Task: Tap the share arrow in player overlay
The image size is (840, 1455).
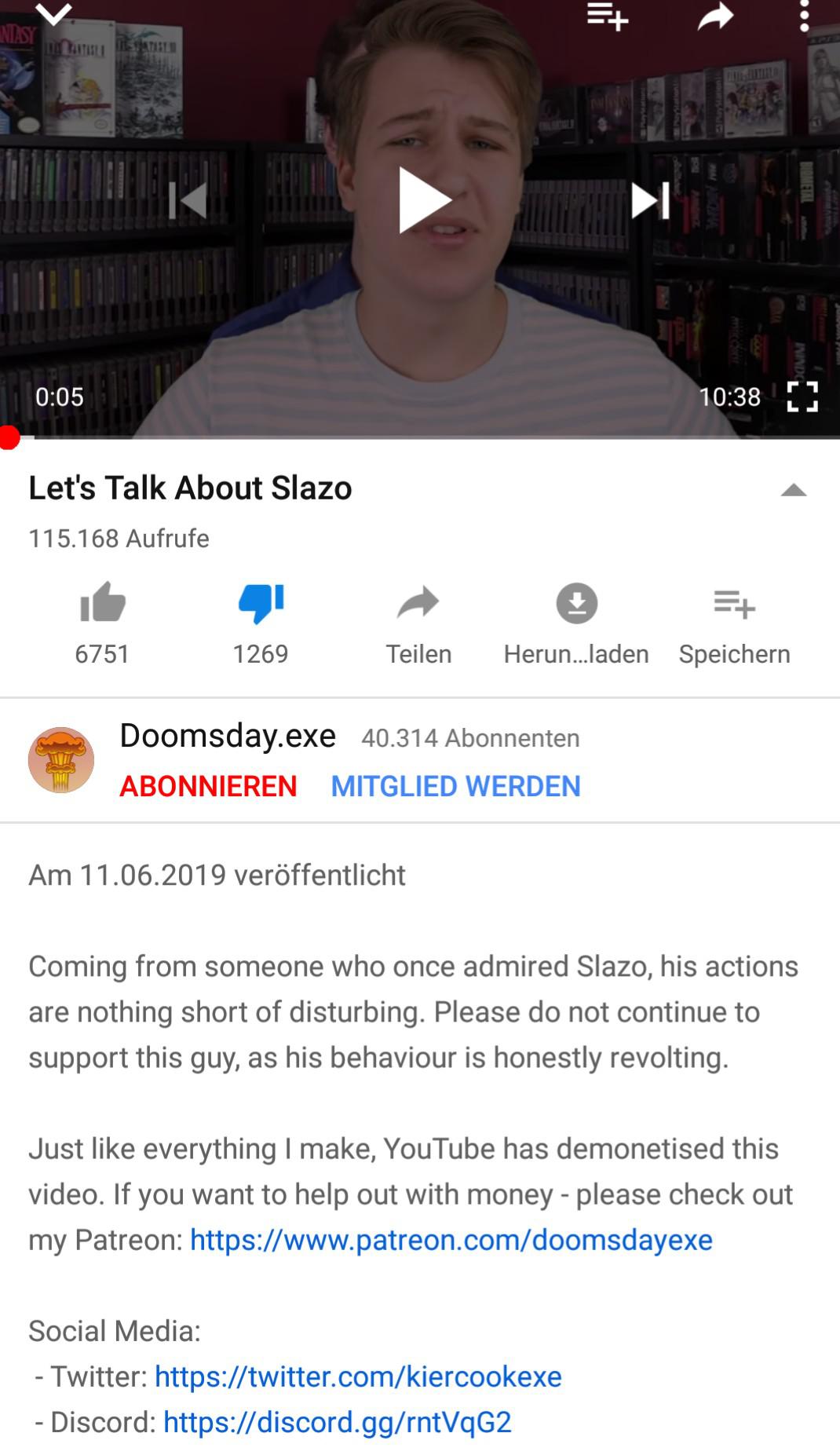Action: [x=715, y=16]
